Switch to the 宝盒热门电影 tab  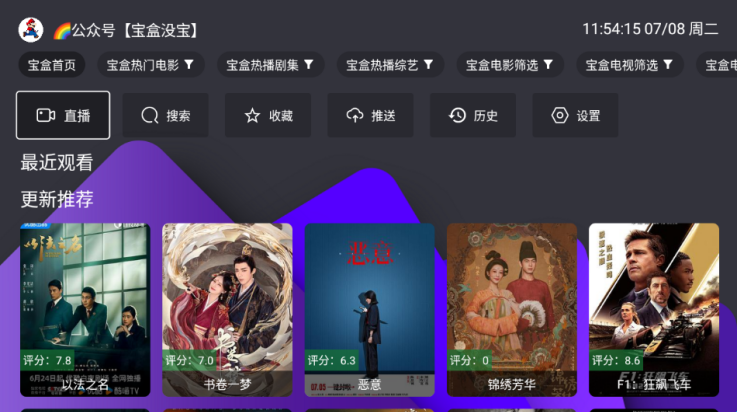[150, 65]
